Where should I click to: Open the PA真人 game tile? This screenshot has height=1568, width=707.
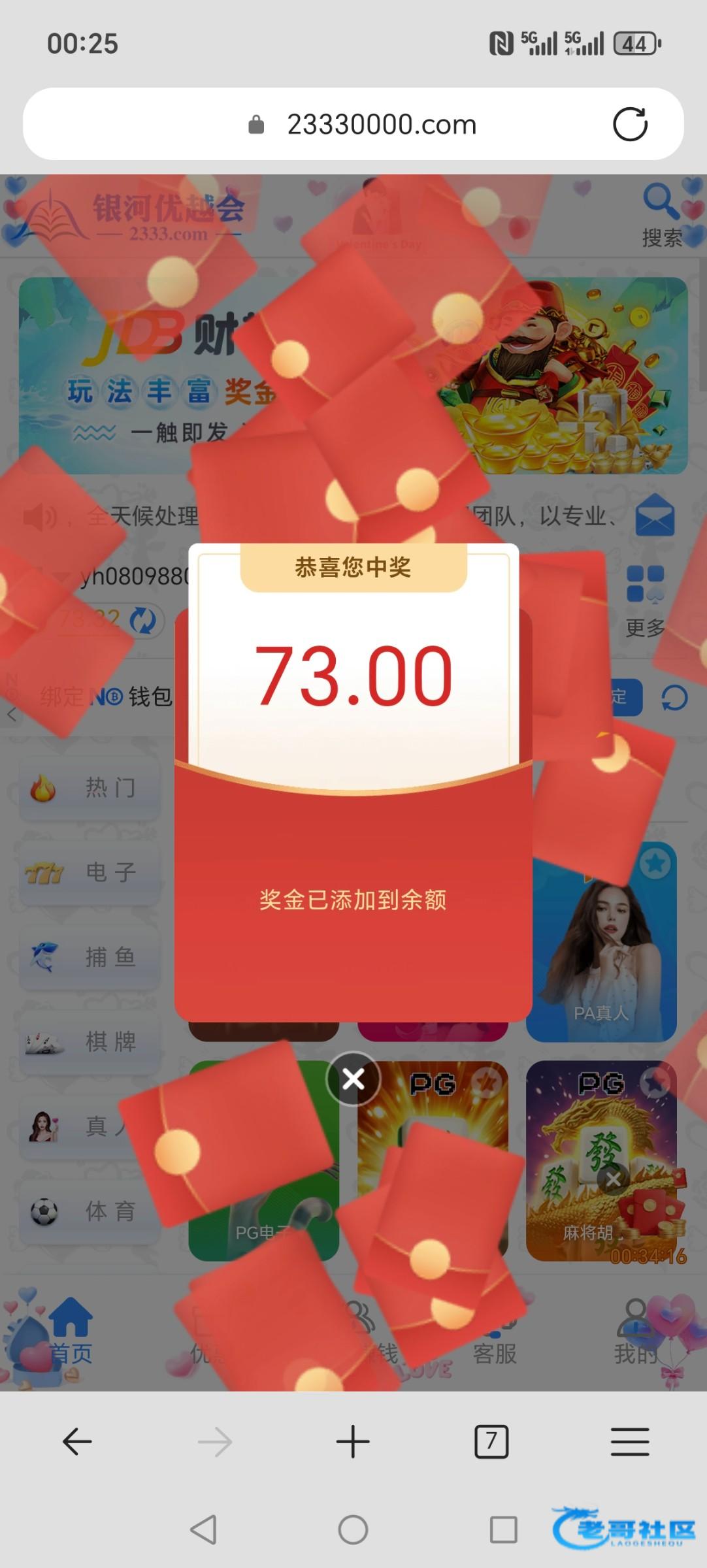click(x=601, y=941)
